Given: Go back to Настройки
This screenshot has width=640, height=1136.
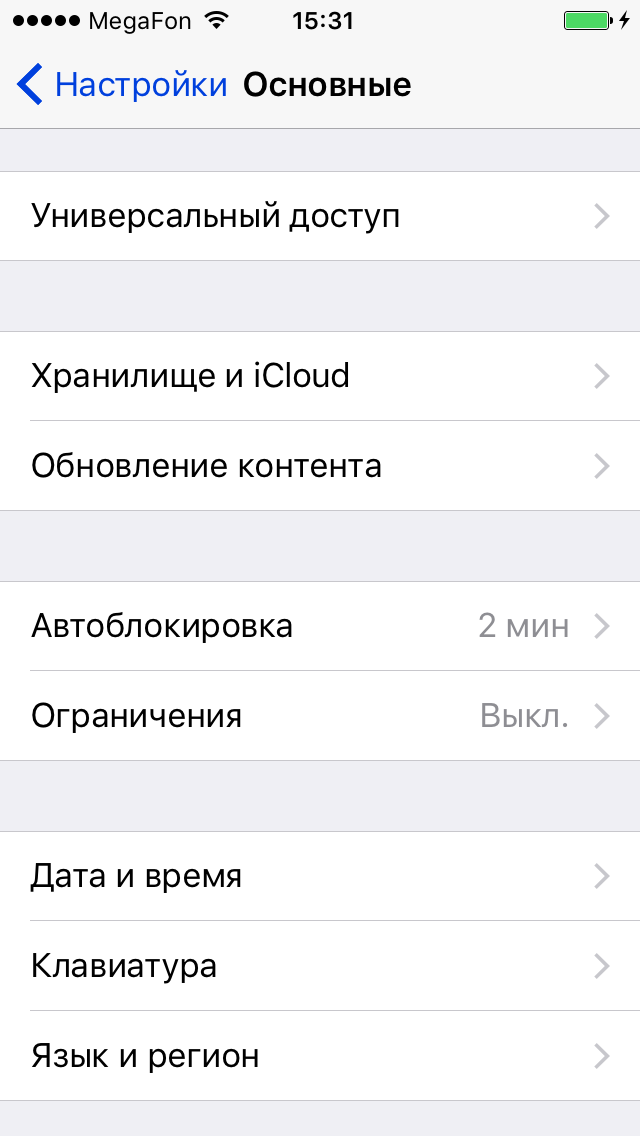Looking at the screenshot, I should (122, 85).
